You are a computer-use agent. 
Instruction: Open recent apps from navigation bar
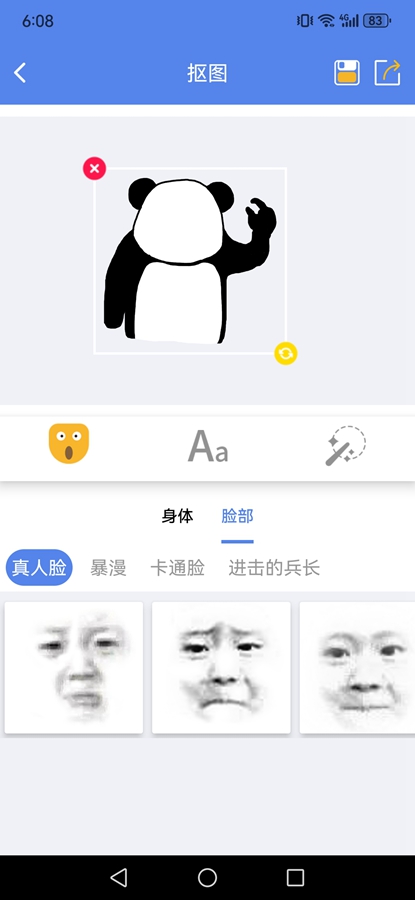(x=295, y=877)
